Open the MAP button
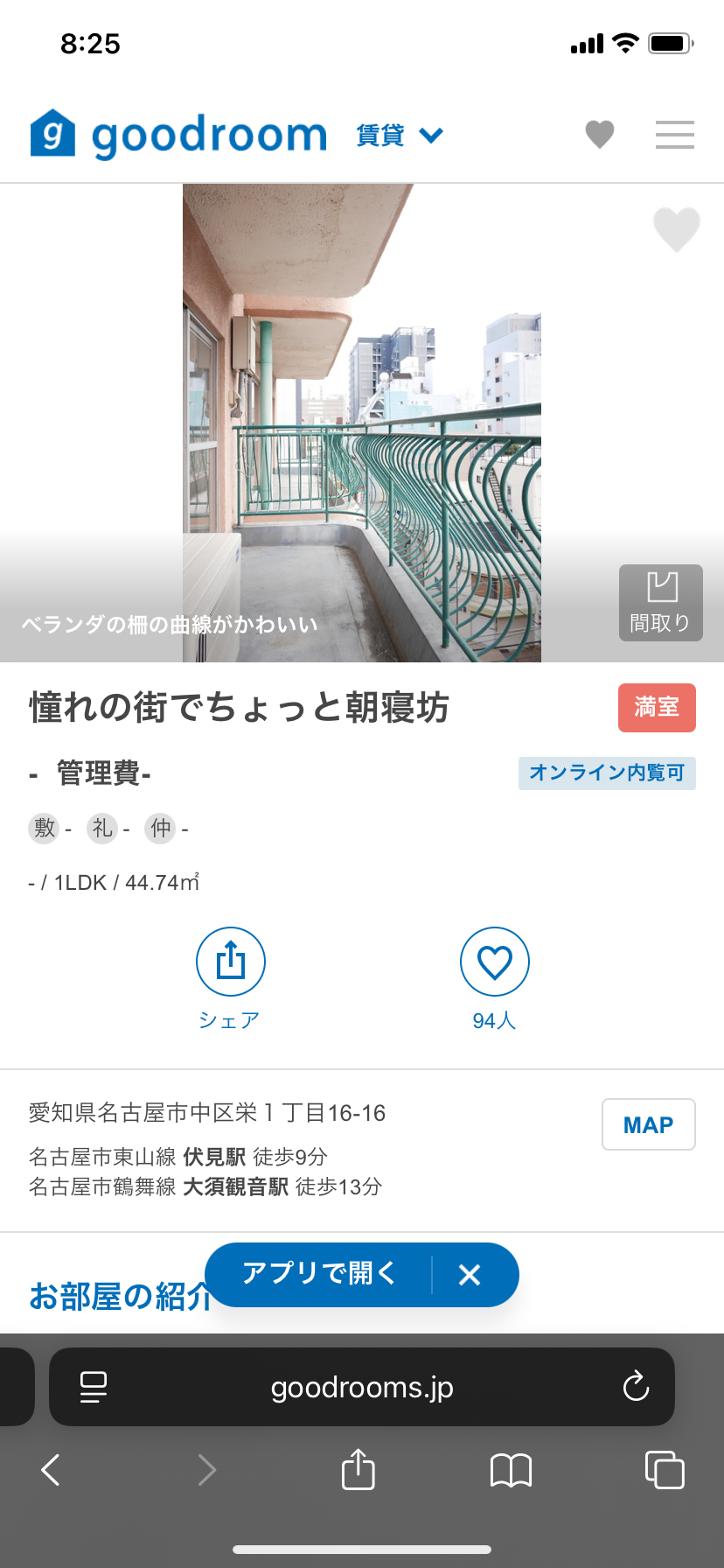The width and height of the screenshot is (724, 1568). pyautogui.click(x=648, y=1124)
